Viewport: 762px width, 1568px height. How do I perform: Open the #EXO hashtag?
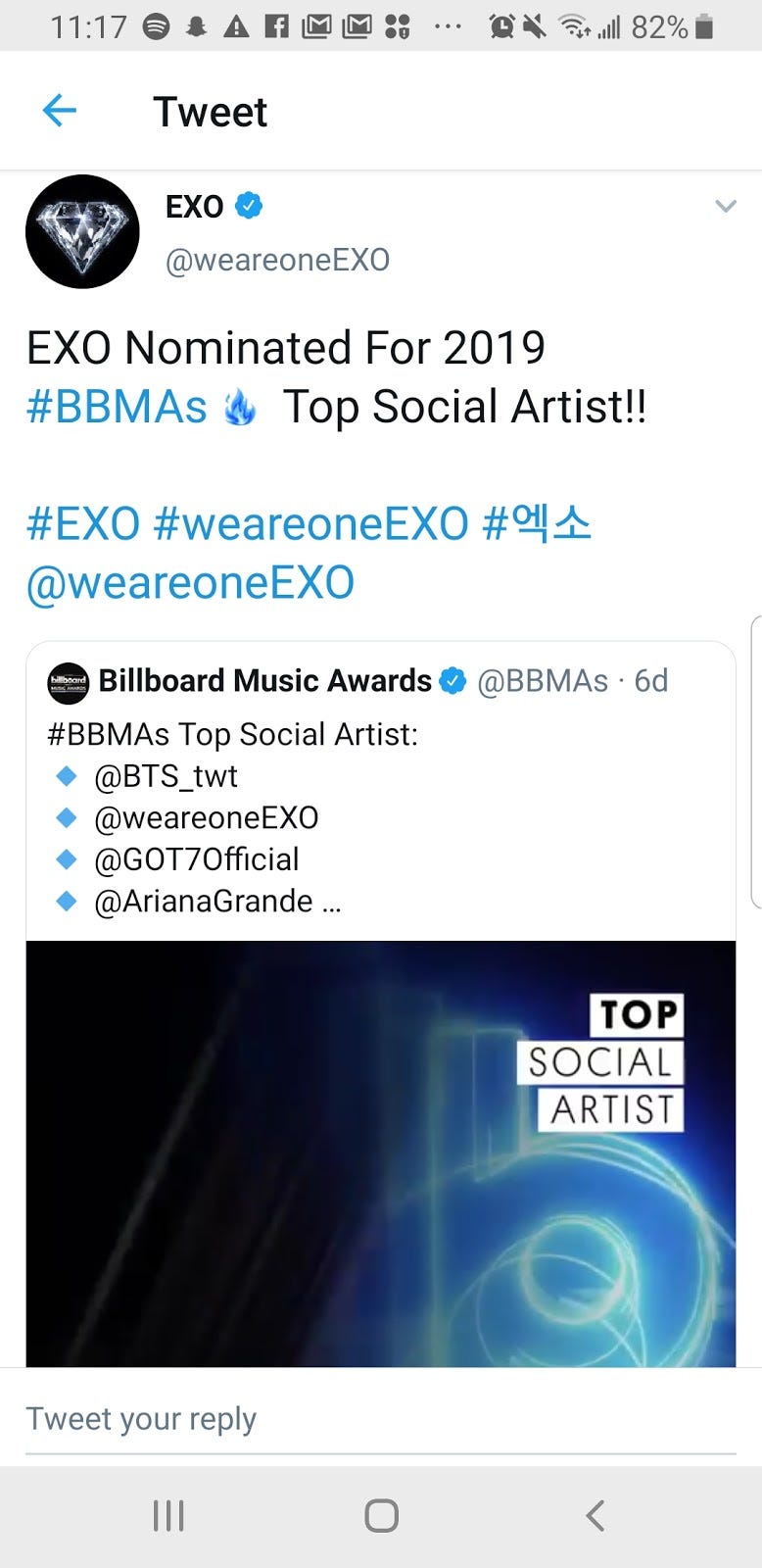(83, 523)
